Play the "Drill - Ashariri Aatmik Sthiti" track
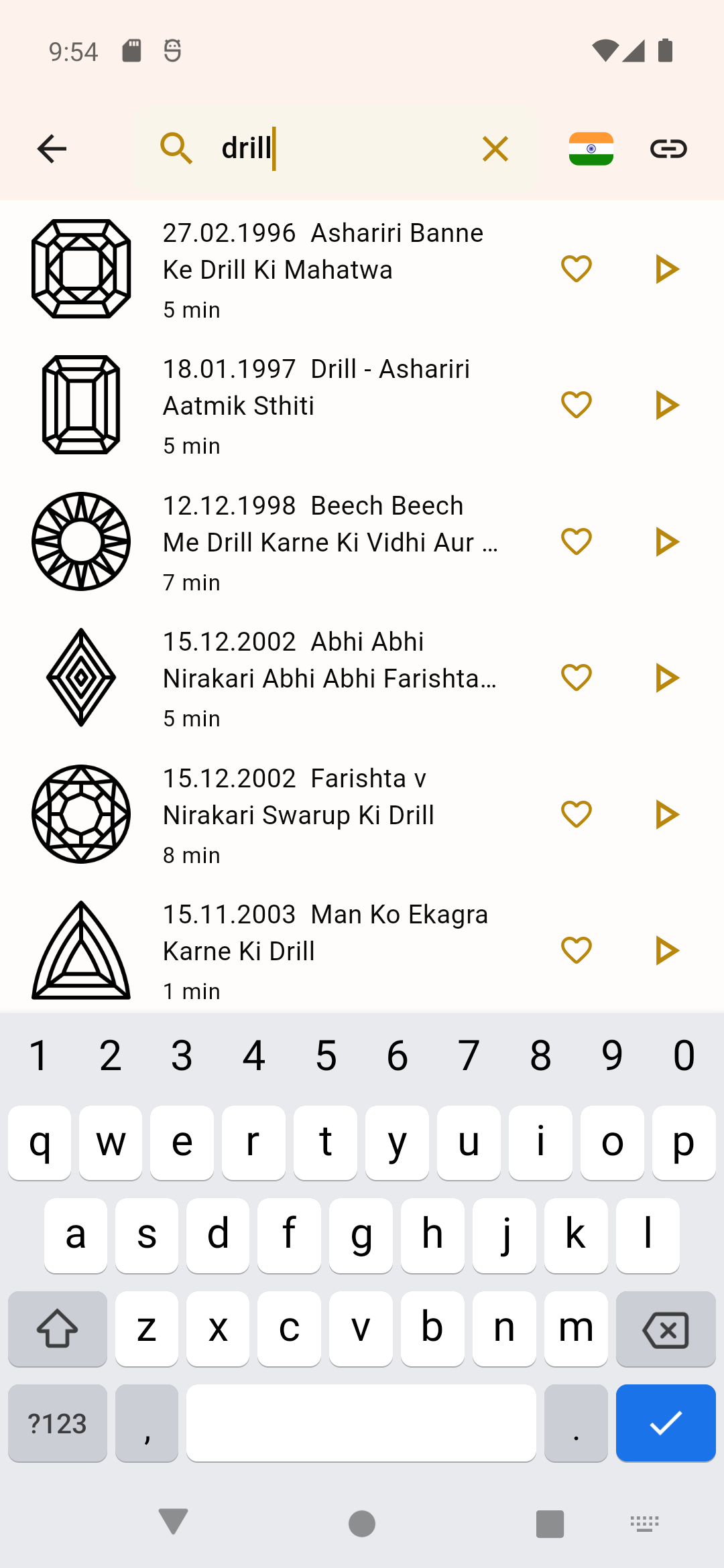 666,405
